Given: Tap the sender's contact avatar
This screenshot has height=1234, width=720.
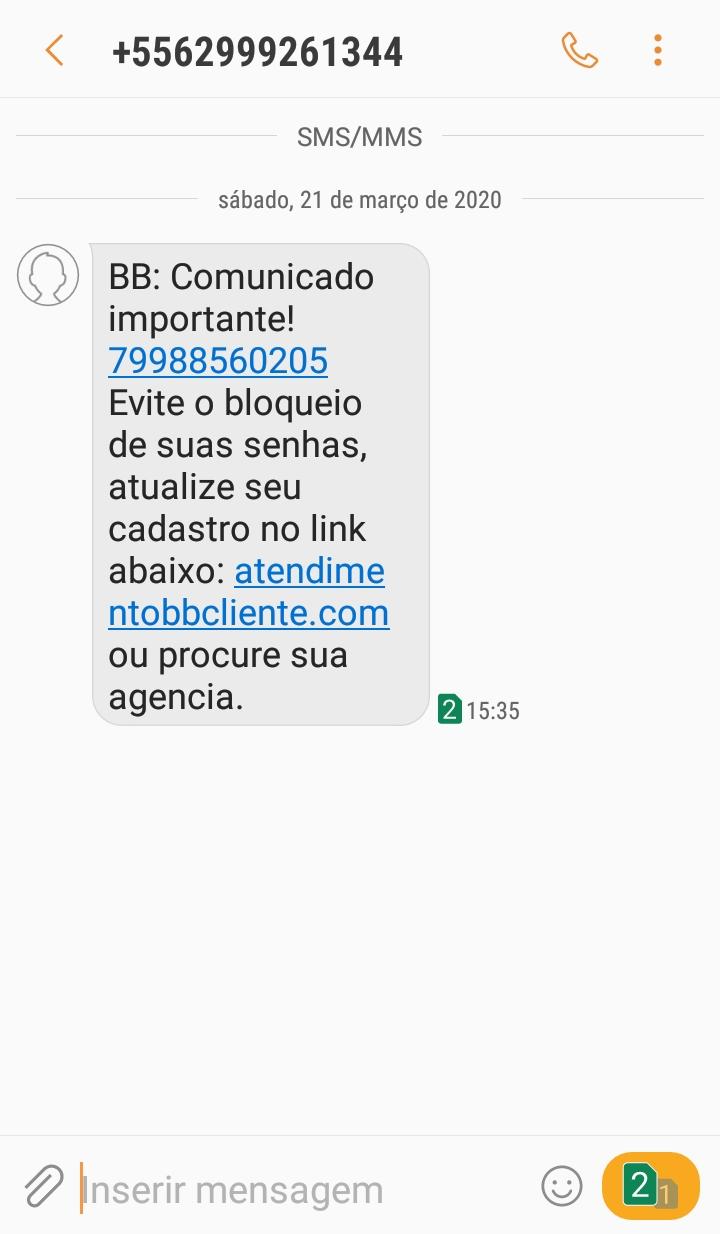Looking at the screenshot, I should tap(48, 274).
